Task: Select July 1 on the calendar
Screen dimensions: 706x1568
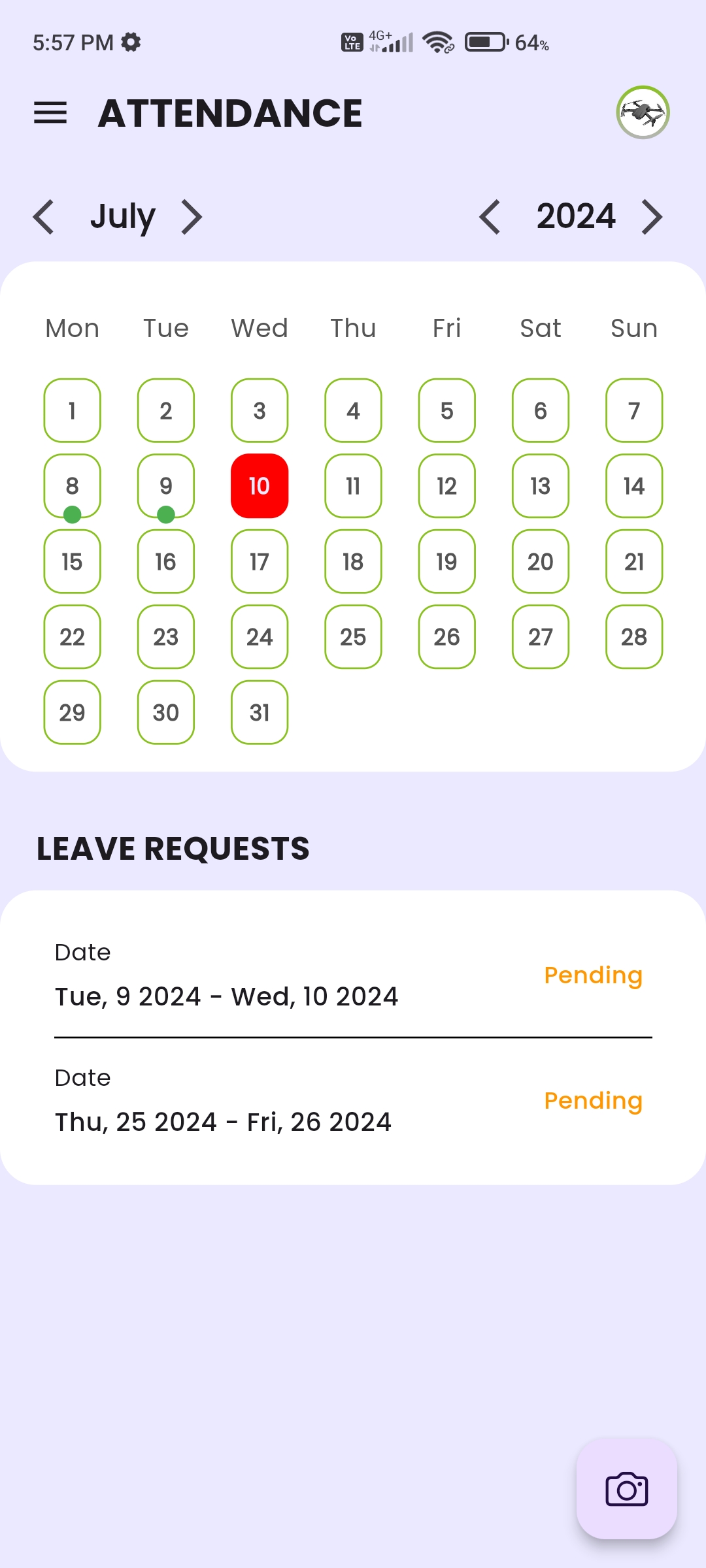Action: [x=72, y=410]
